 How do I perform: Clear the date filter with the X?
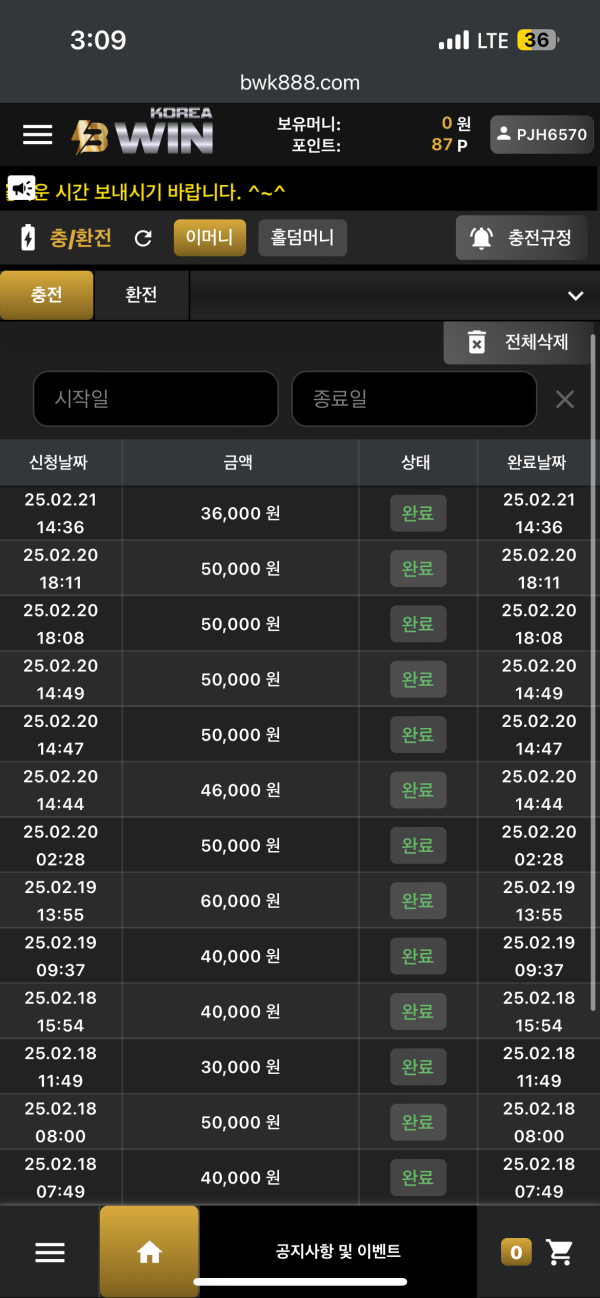565,399
